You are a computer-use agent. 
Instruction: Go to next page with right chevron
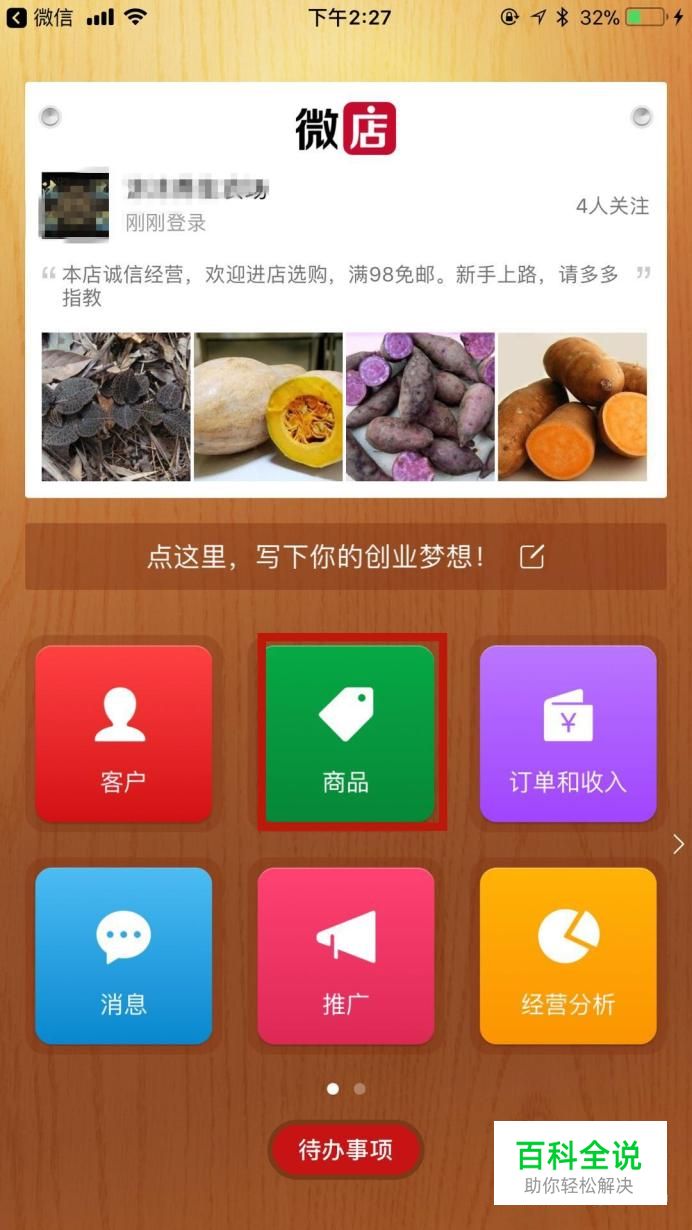[x=678, y=844]
